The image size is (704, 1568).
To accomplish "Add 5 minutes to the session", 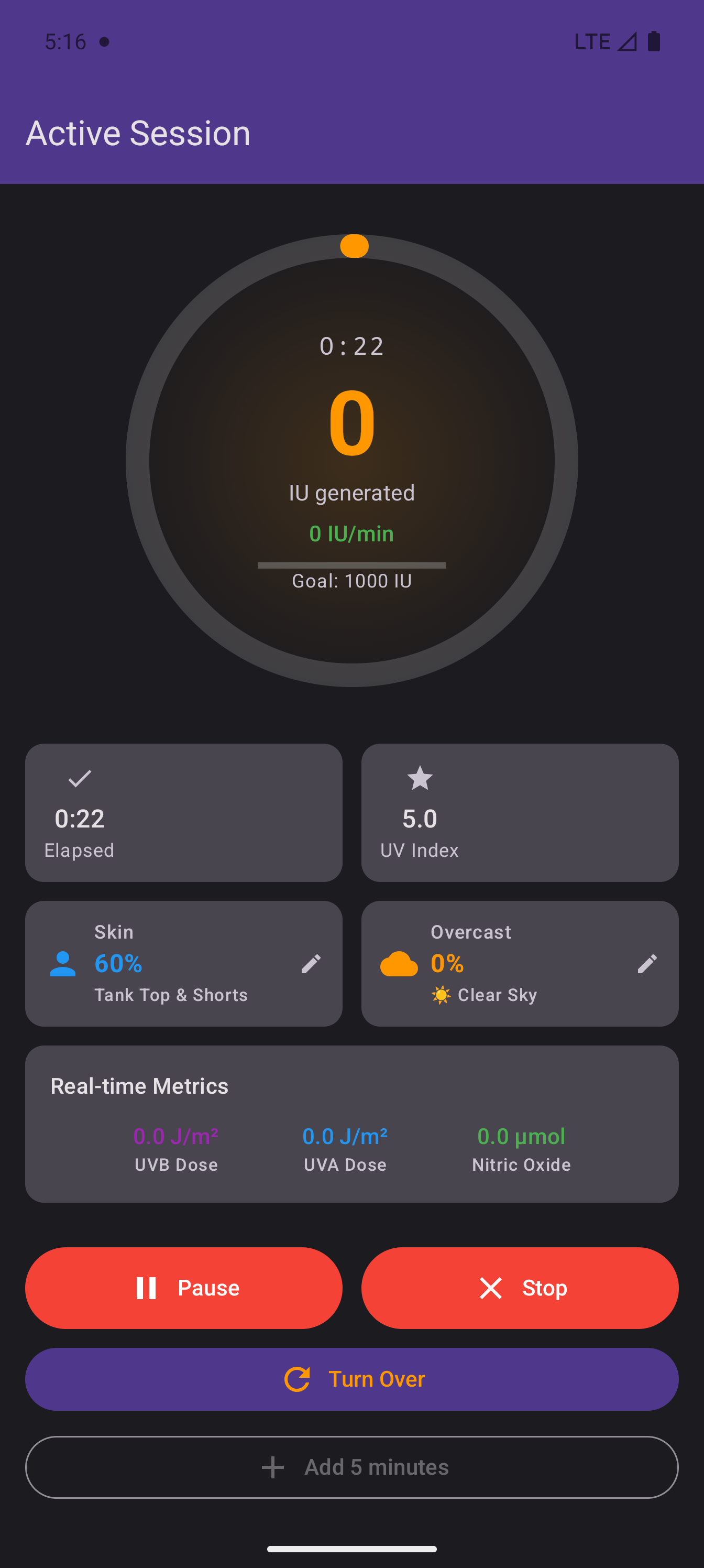I will tap(351, 1467).
